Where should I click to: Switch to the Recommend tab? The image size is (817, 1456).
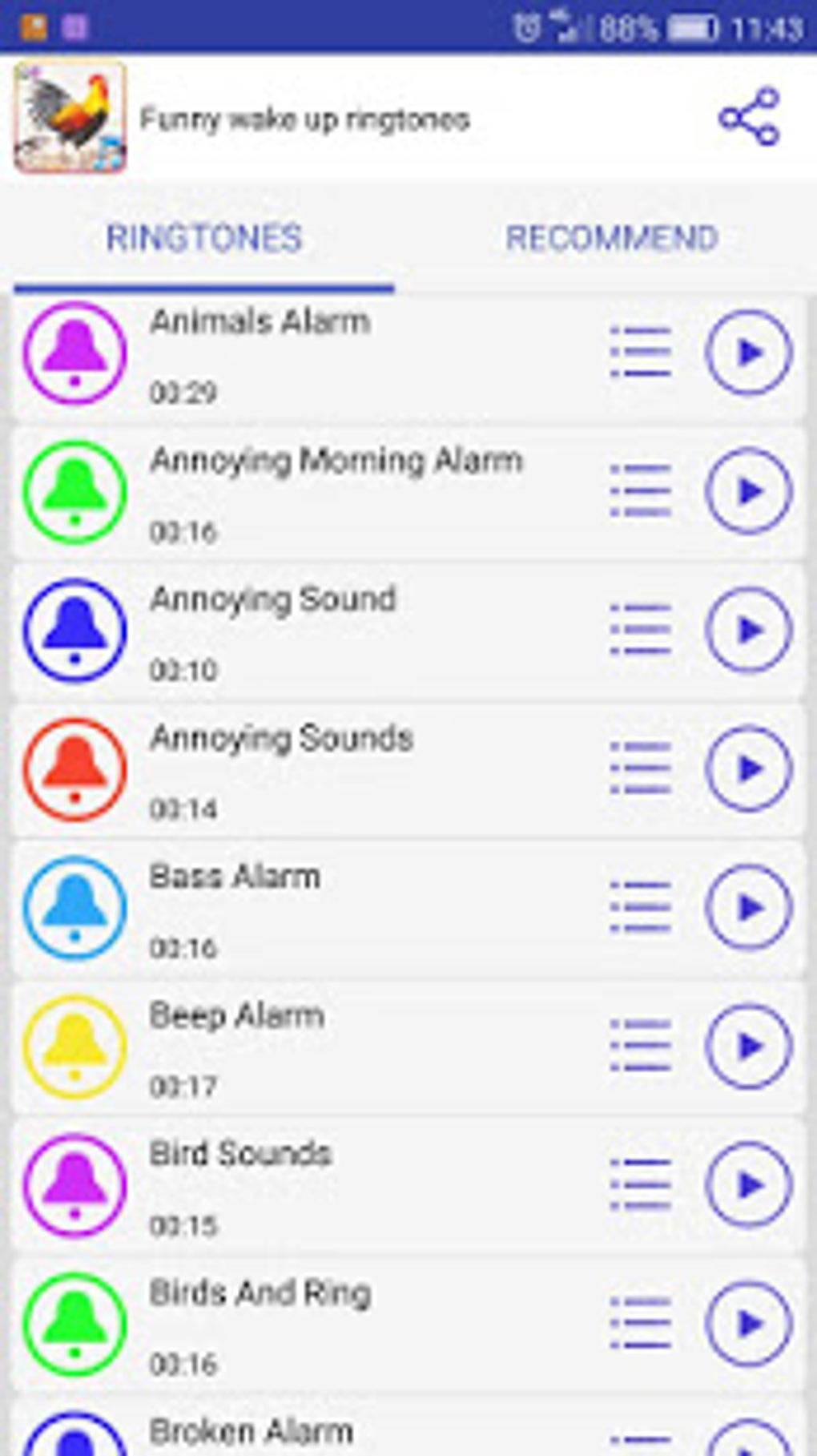coord(611,238)
